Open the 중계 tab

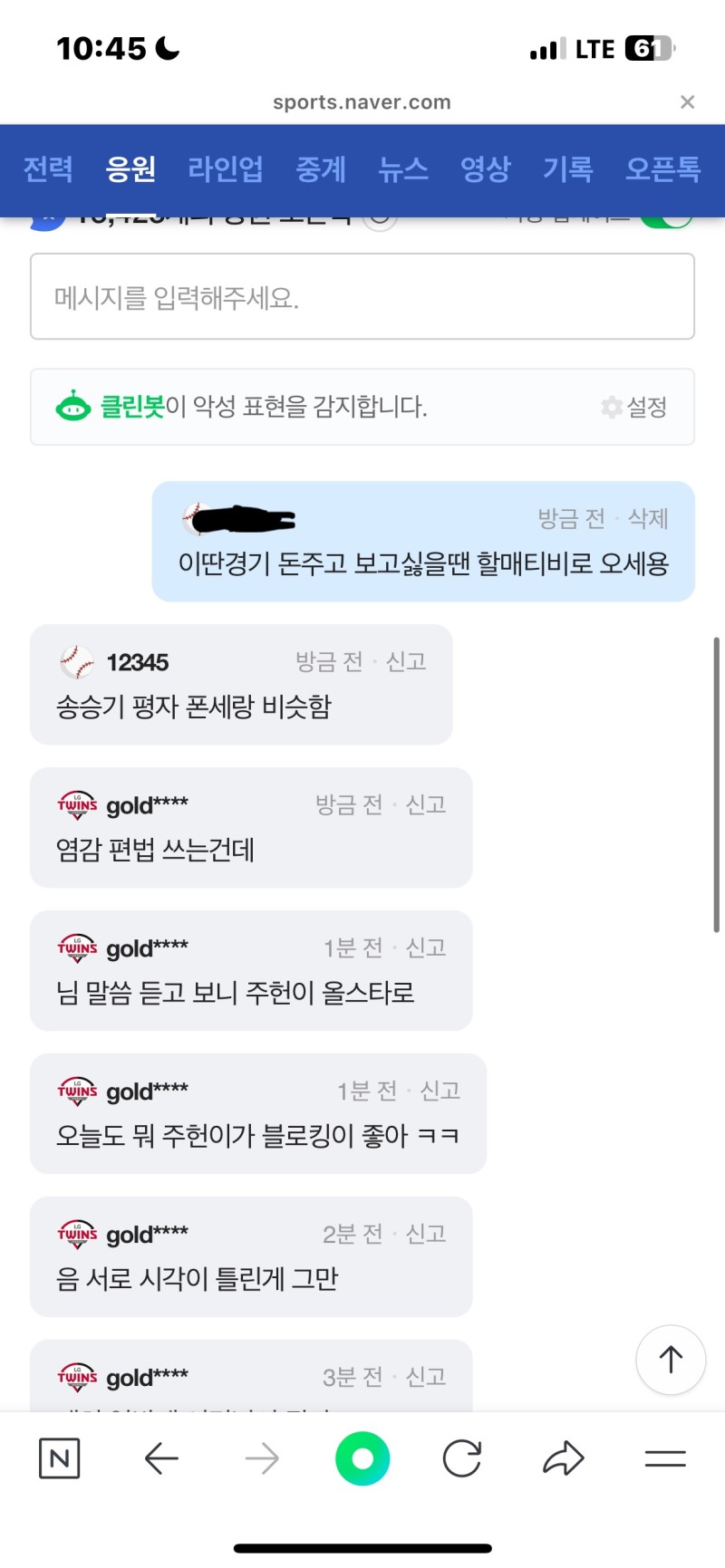point(321,168)
